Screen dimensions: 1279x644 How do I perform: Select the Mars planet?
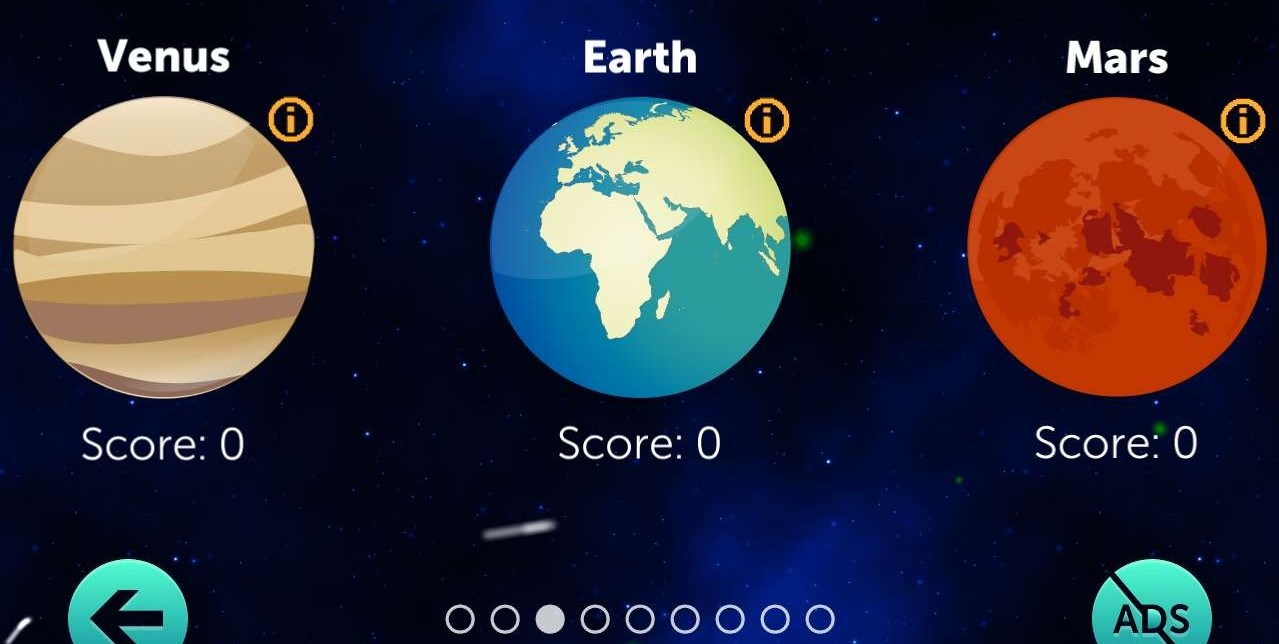pyautogui.click(x=1116, y=247)
